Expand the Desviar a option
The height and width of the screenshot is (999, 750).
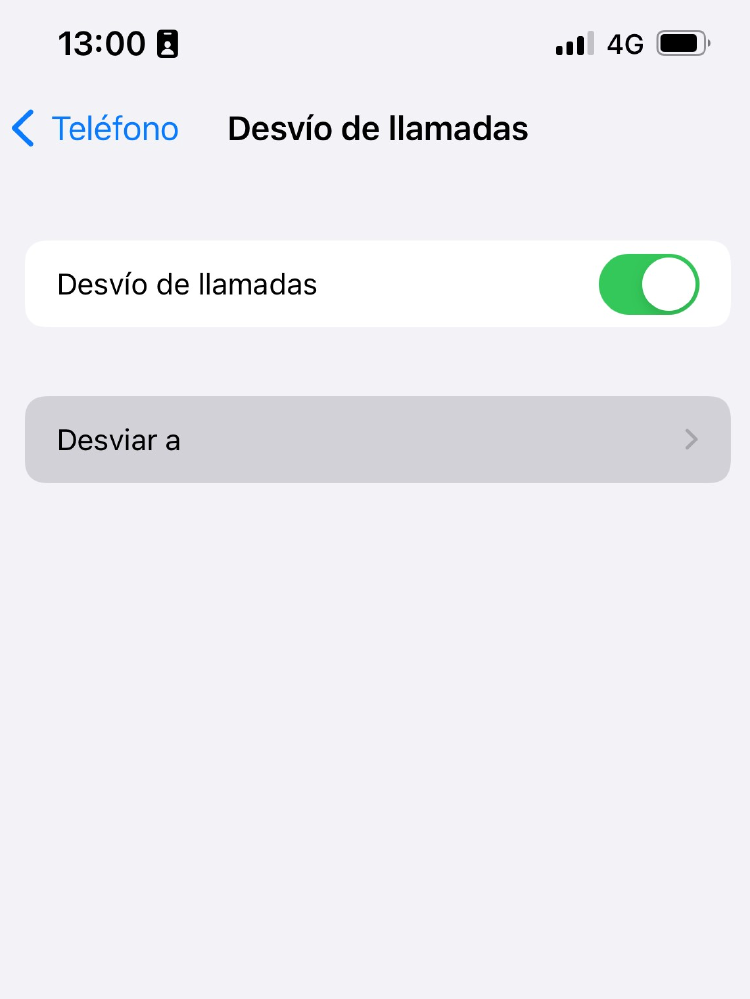pos(375,439)
